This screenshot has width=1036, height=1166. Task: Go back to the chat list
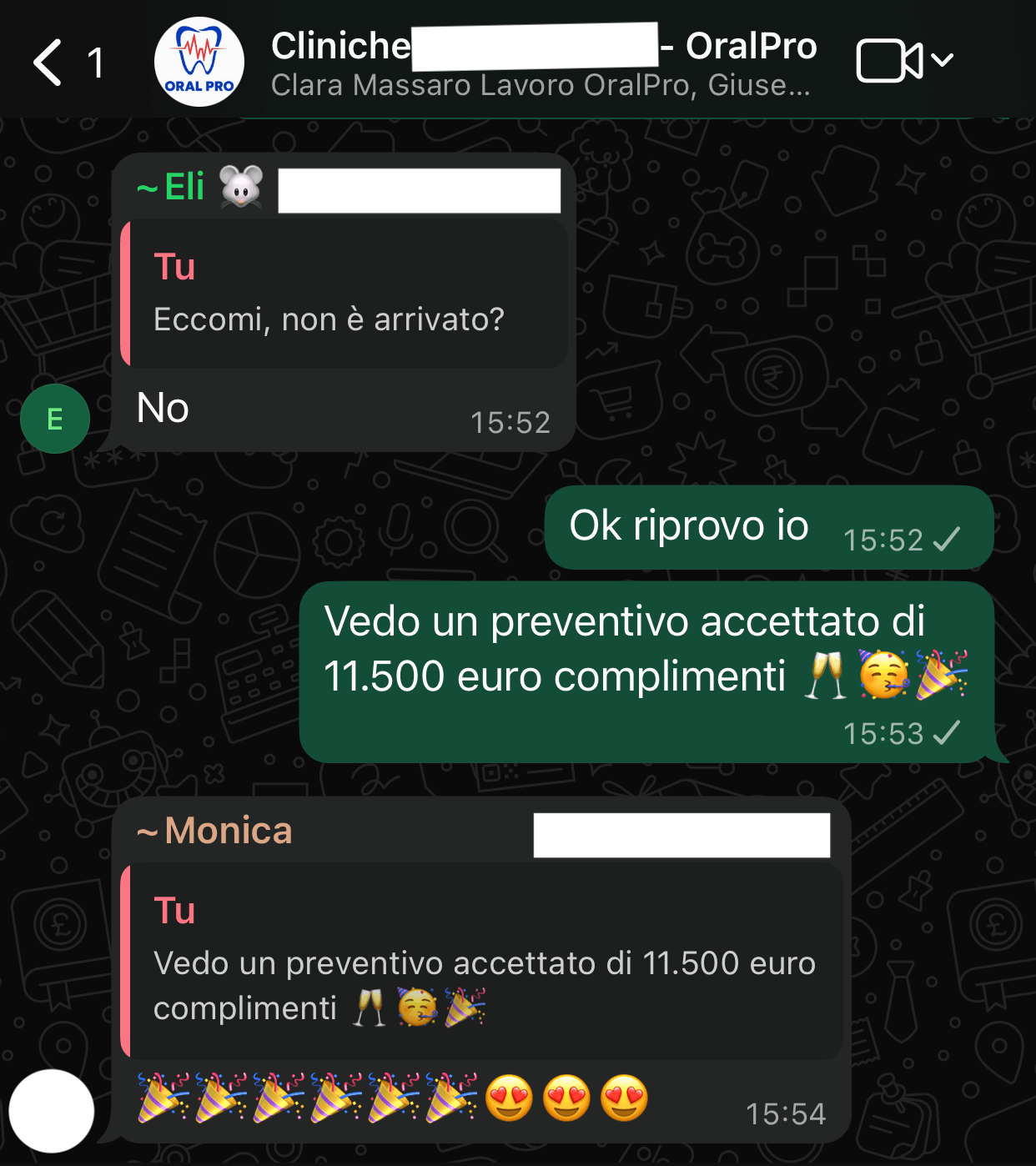(x=48, y=63)
